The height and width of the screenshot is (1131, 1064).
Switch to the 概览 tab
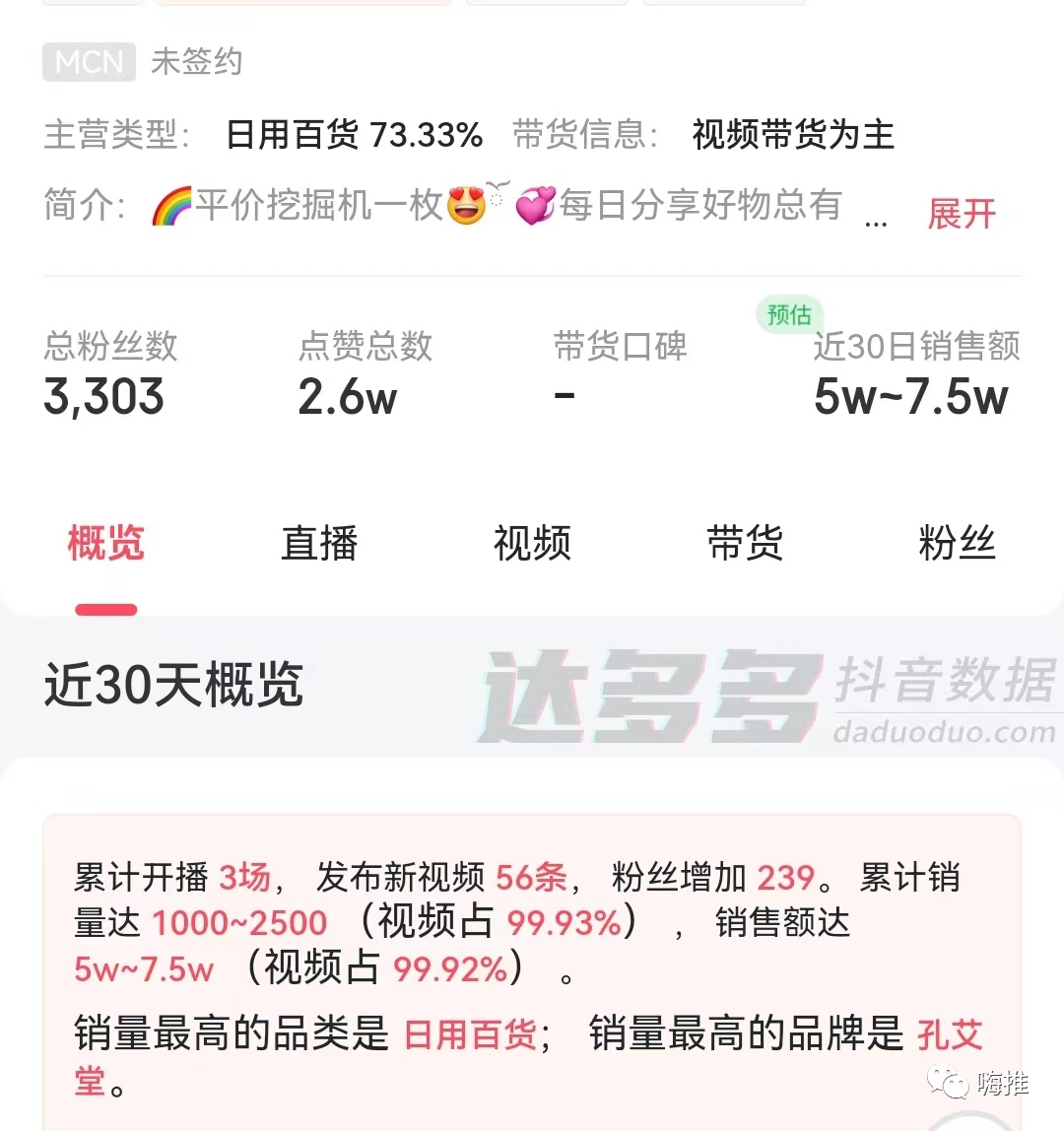point(106,543)
